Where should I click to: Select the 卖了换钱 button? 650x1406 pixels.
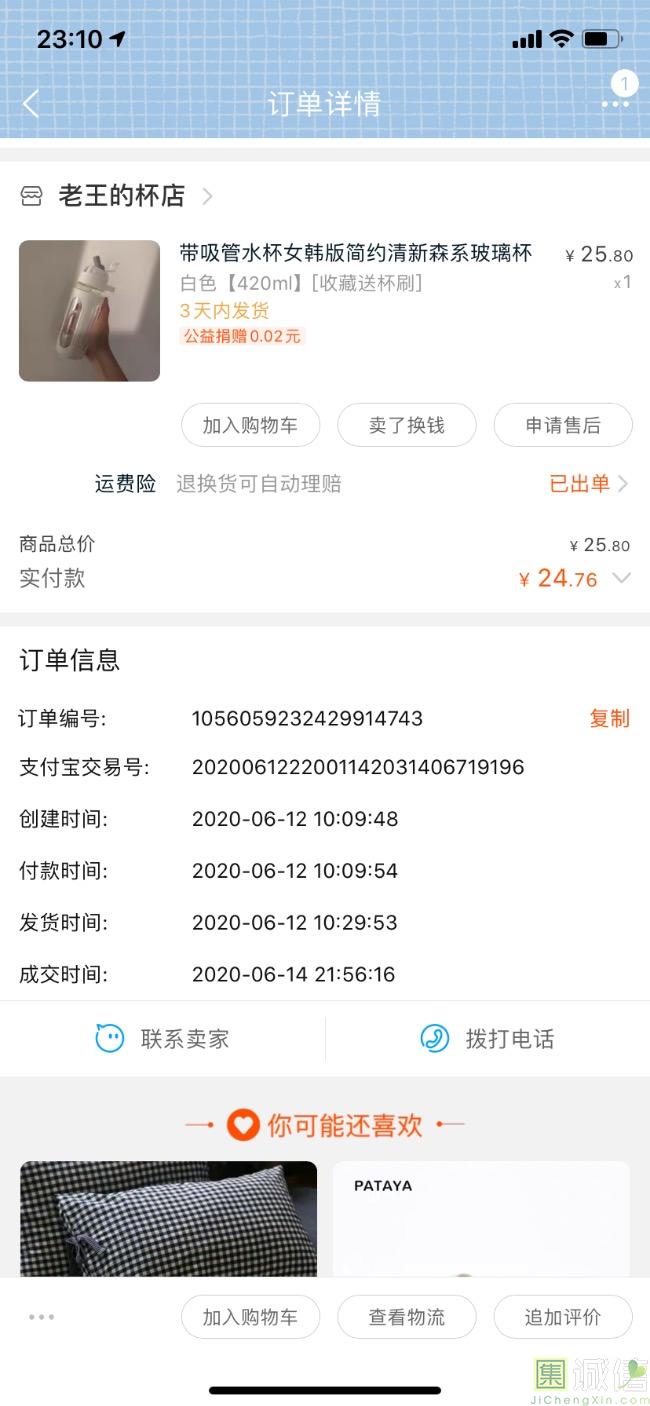click(406, 425)
